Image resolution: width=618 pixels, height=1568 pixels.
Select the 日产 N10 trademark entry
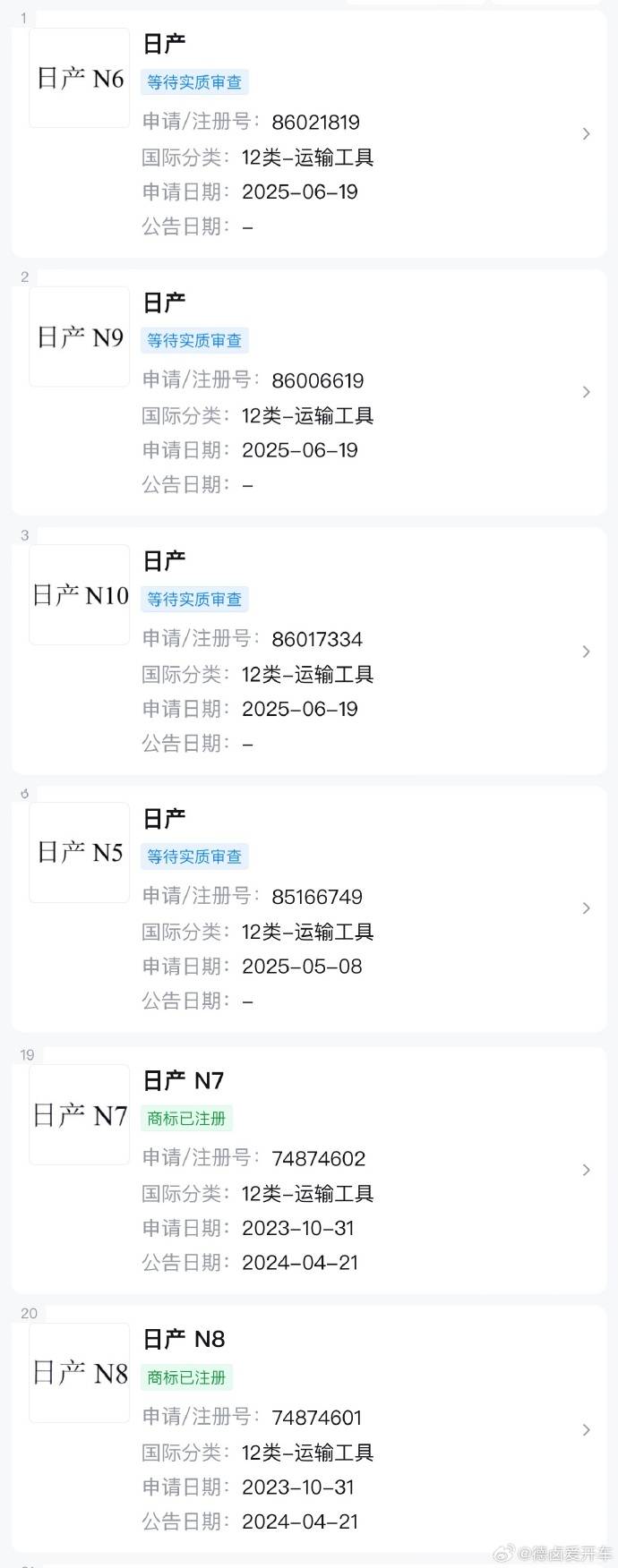(x=309, y=651)
